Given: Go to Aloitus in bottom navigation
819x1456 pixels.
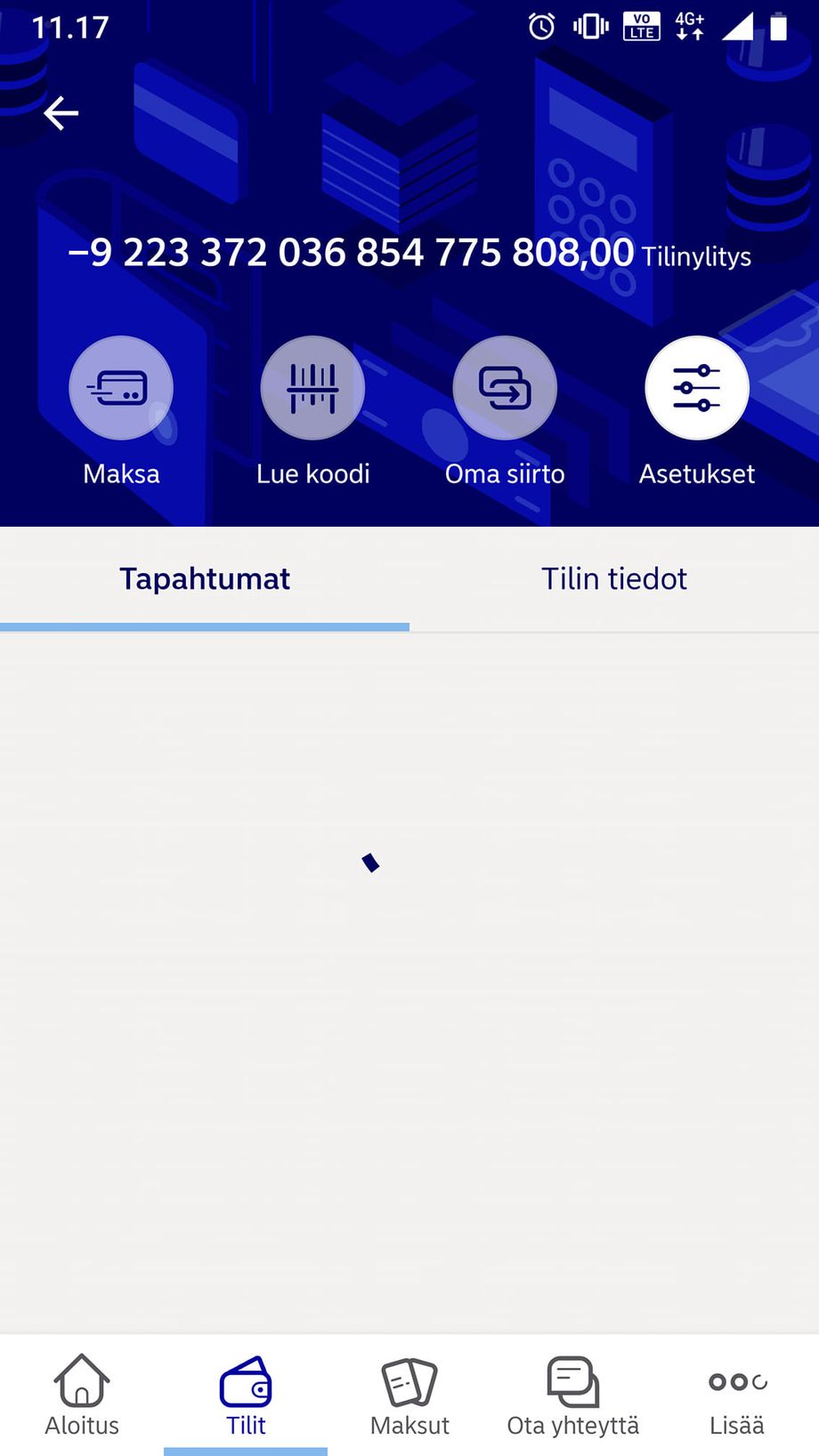Looking at the screenshot, I should click(82, 1395).
